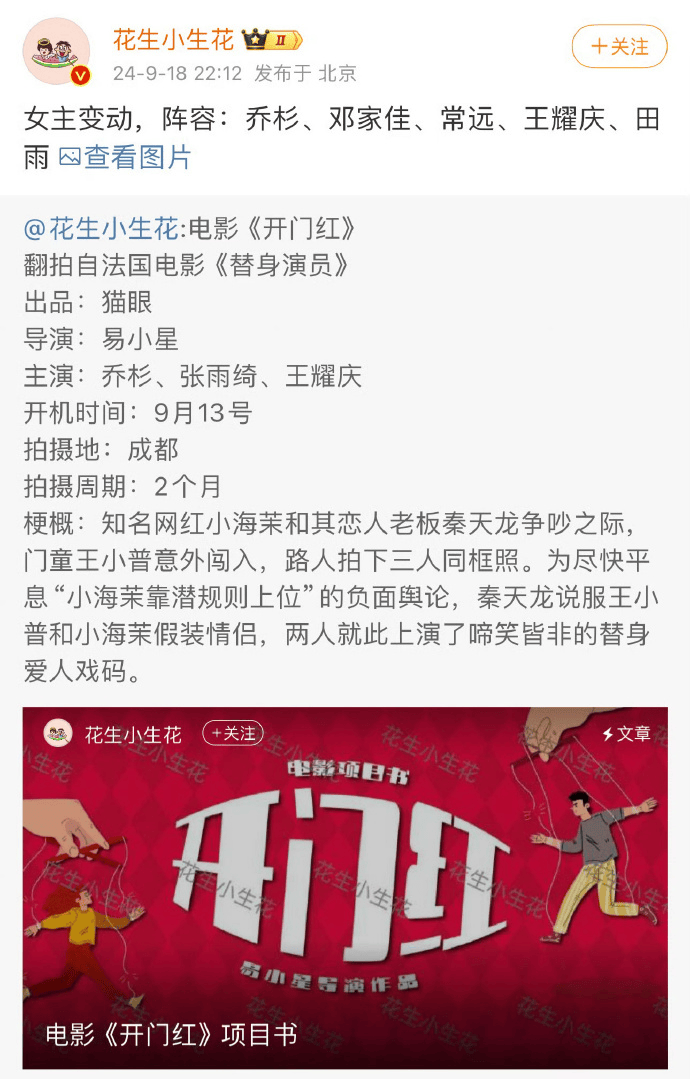Open the @花生小生花 mention in the repost
Image resolution: width=690 pixels, height=1079 pixels.
coord(101,230)
